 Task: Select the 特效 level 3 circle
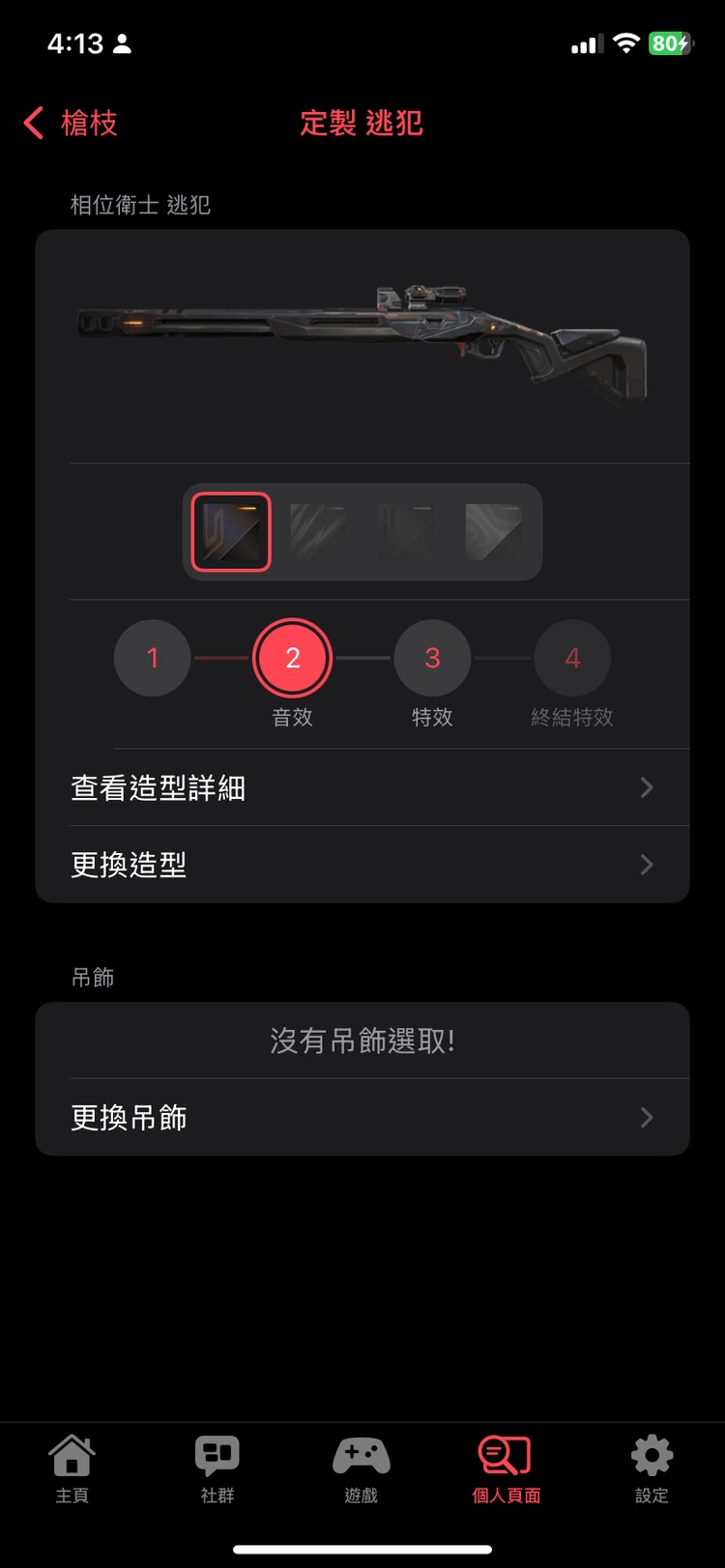(432, 658)
